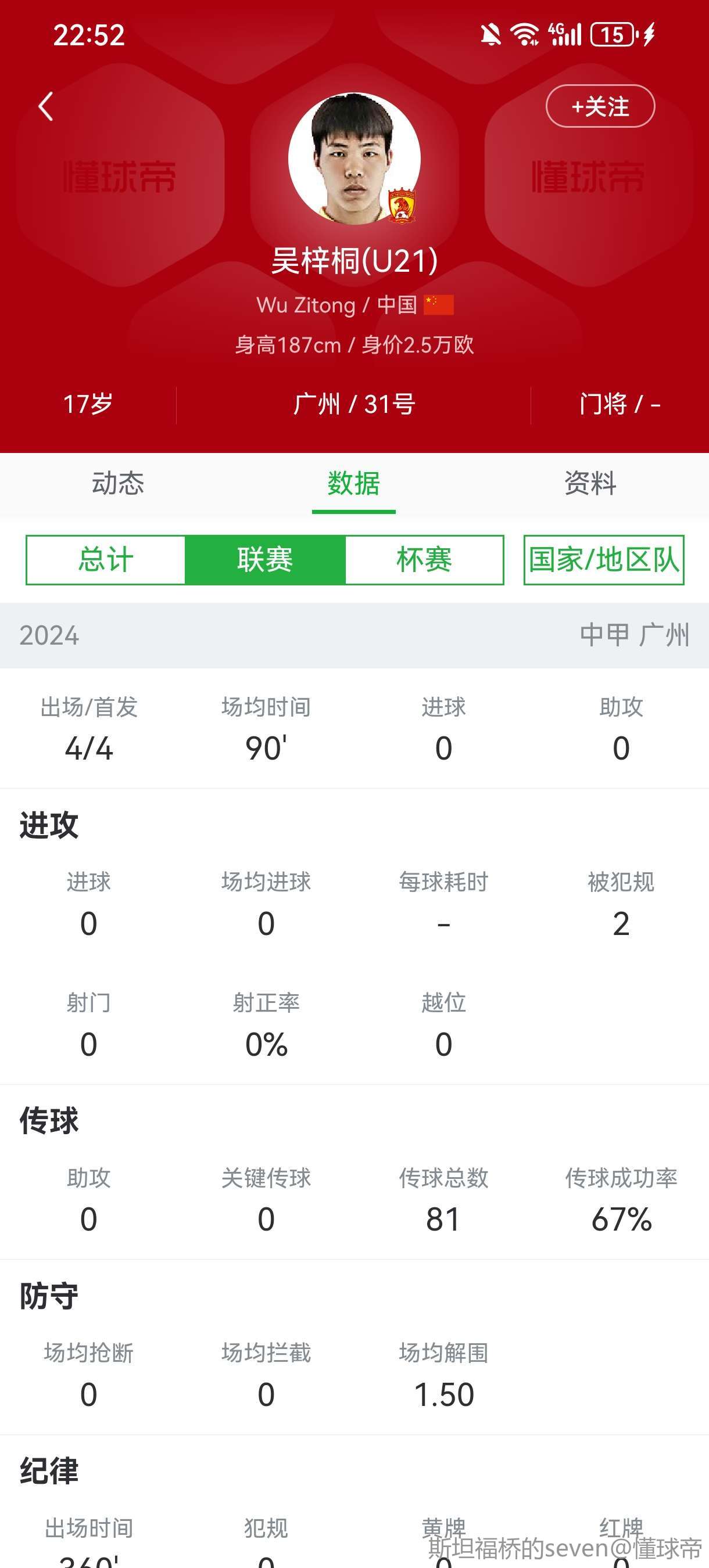The image size is (709, 1568).
Task: Follow the player with +关注 button
Action: click(x=600, y=106)
